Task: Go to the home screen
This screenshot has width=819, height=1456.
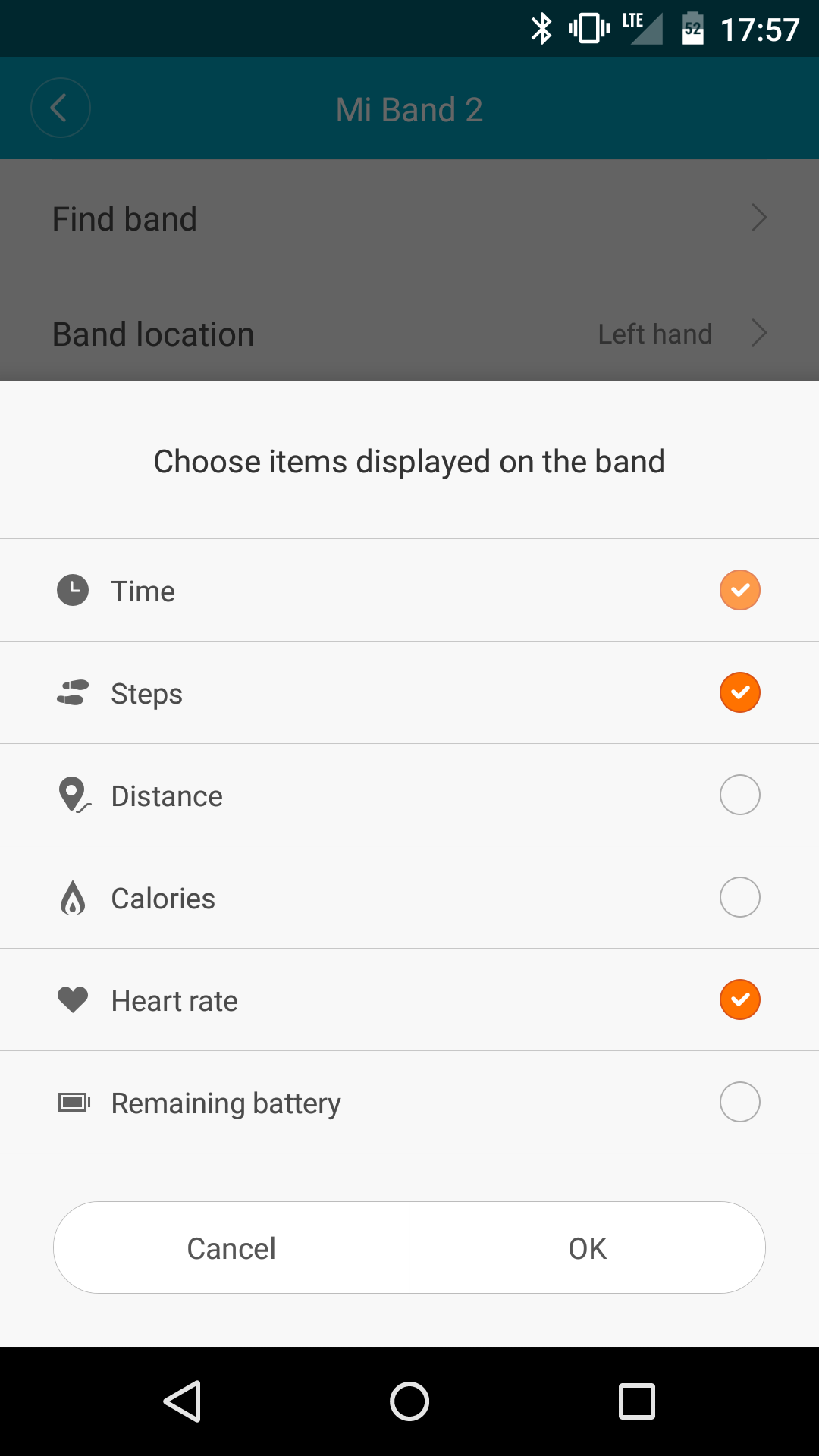Action: click(x=409, y=1401)
